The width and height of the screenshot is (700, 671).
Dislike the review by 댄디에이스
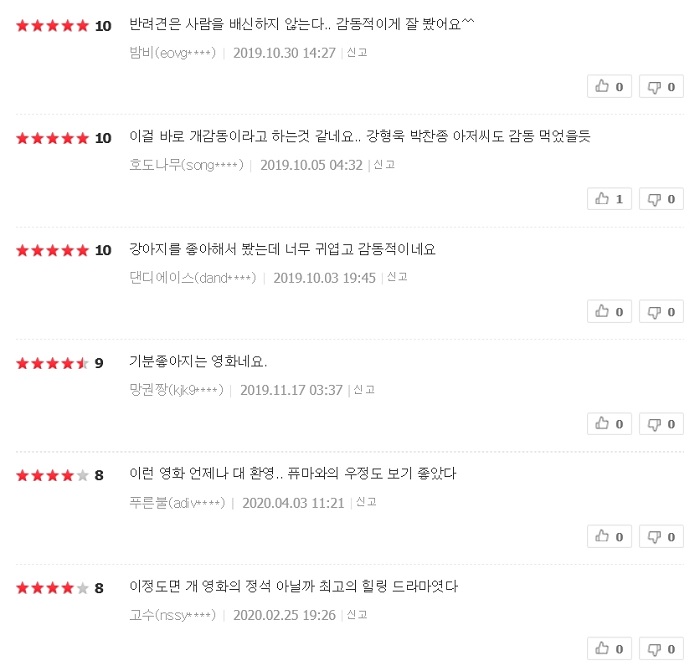point(662,311)
